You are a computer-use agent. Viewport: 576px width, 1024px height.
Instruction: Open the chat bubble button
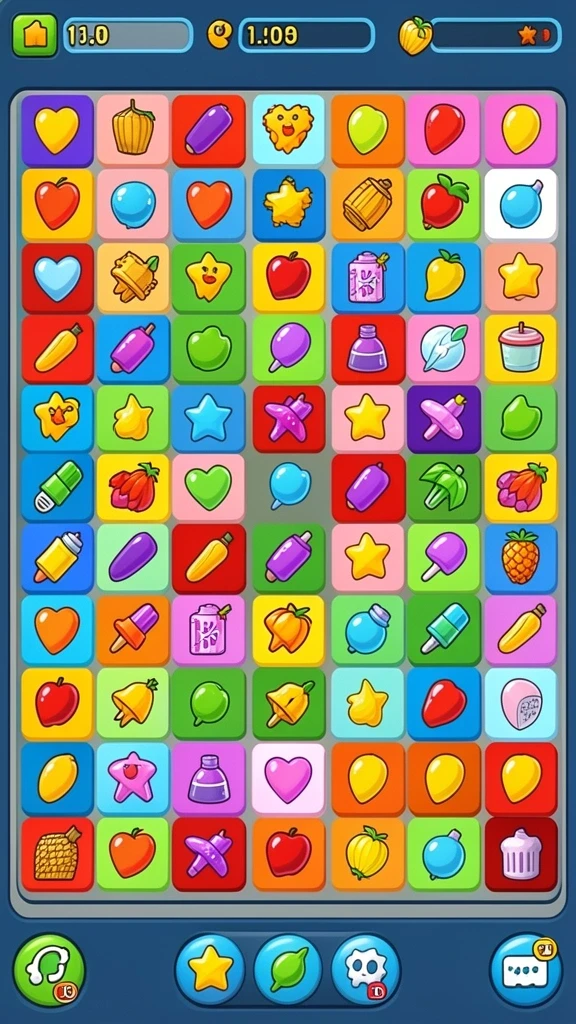pos(526,970)
